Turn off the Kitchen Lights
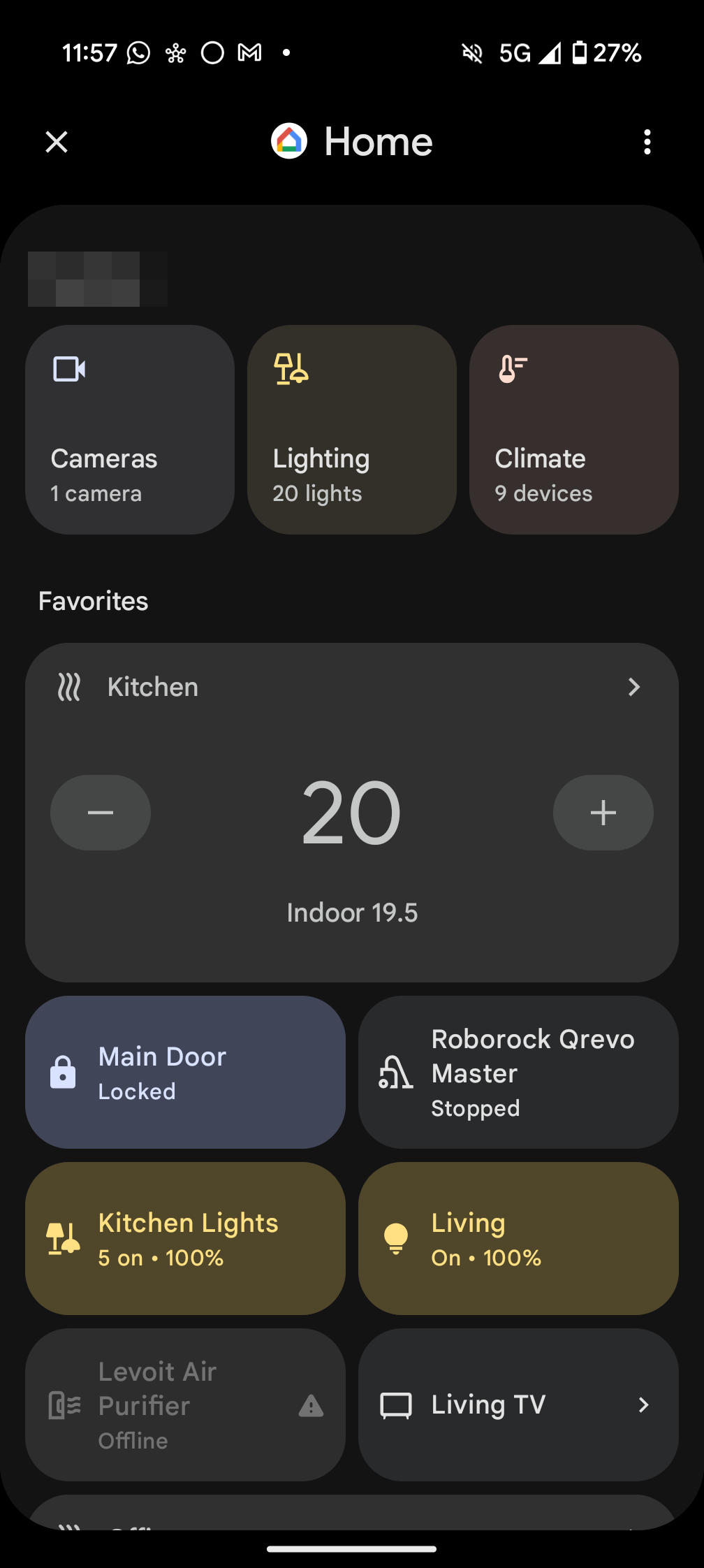This screenshot has width=704, height=1568. coord(185,1239)
